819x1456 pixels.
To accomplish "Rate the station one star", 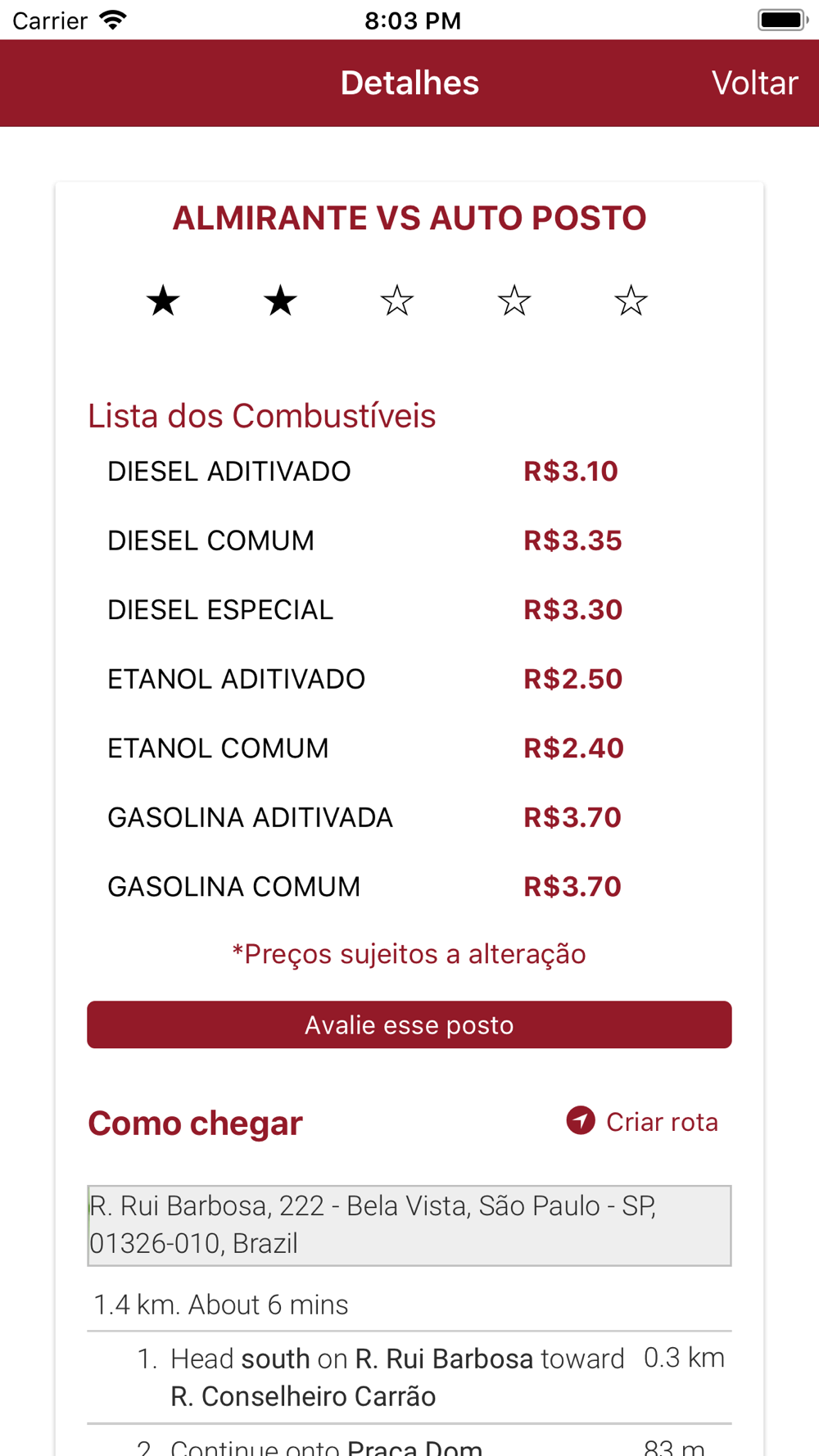I will (163, 301).
